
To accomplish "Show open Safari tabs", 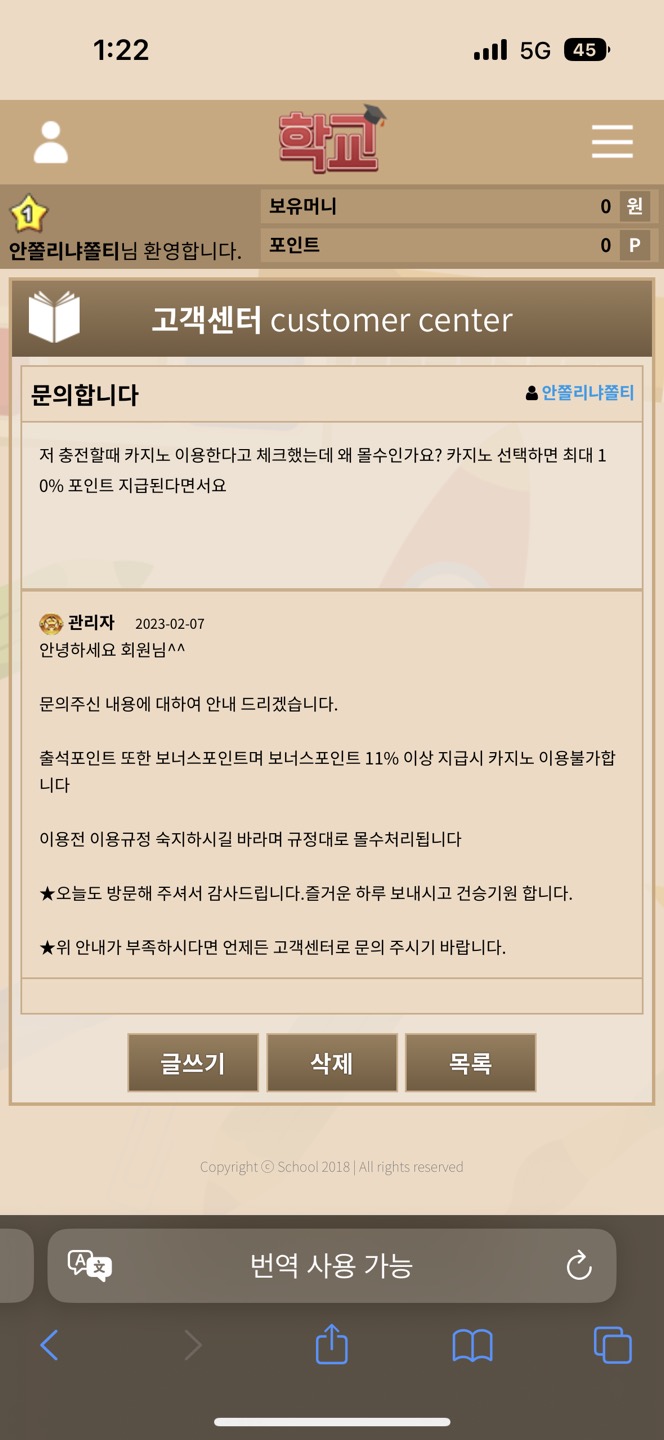I will [x=612, y=1345].
